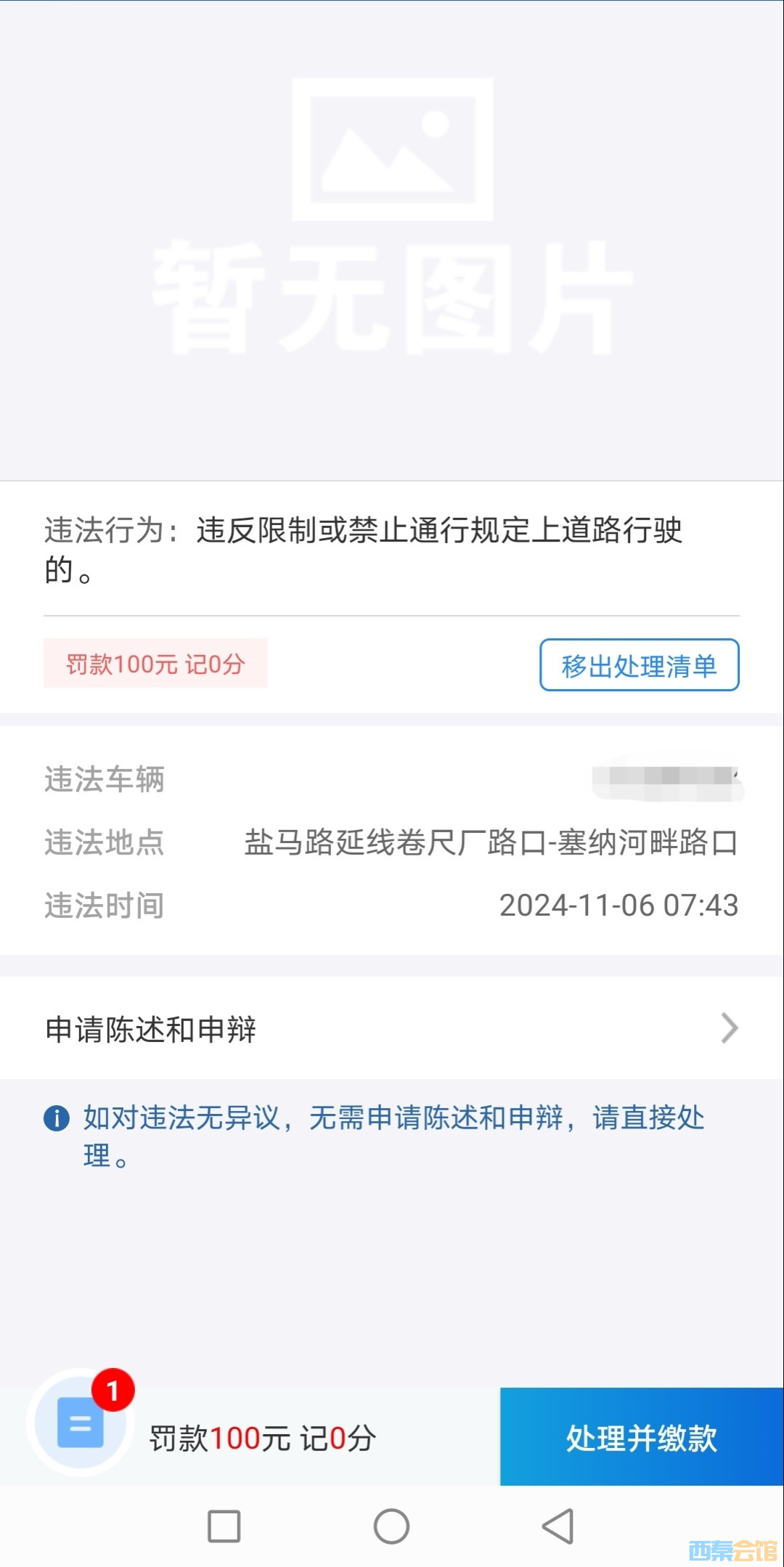
Task: Open 申请陈述和申辩 row
Action: point(392,1029)
